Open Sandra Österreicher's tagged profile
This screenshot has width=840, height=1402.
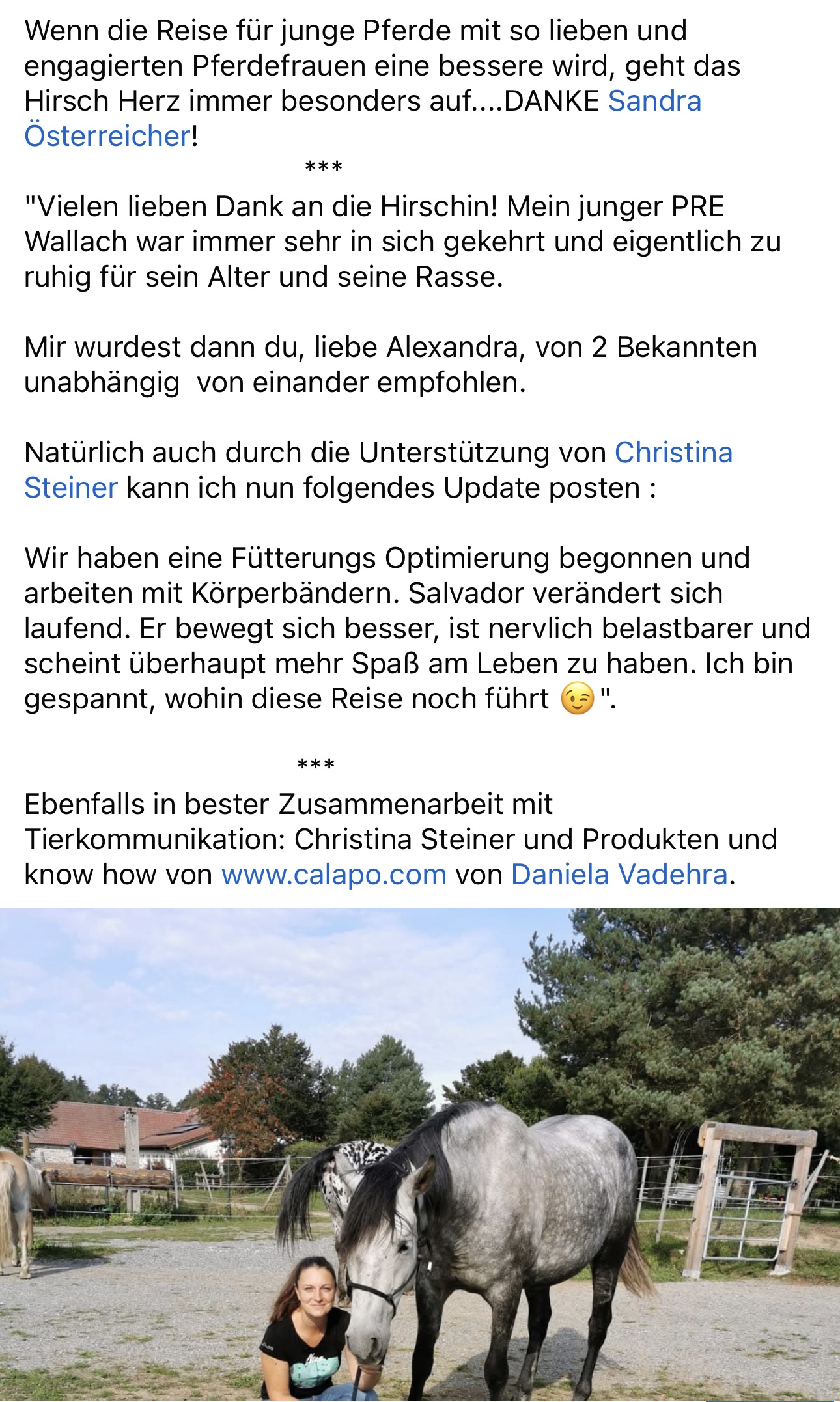654,102
